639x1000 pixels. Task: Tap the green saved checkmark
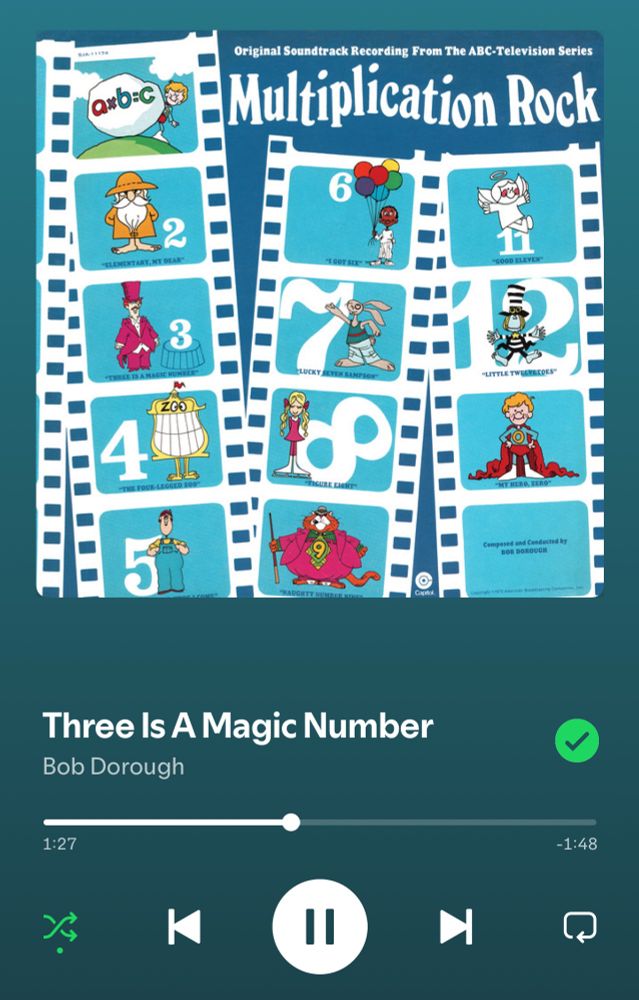pos(577,741)
